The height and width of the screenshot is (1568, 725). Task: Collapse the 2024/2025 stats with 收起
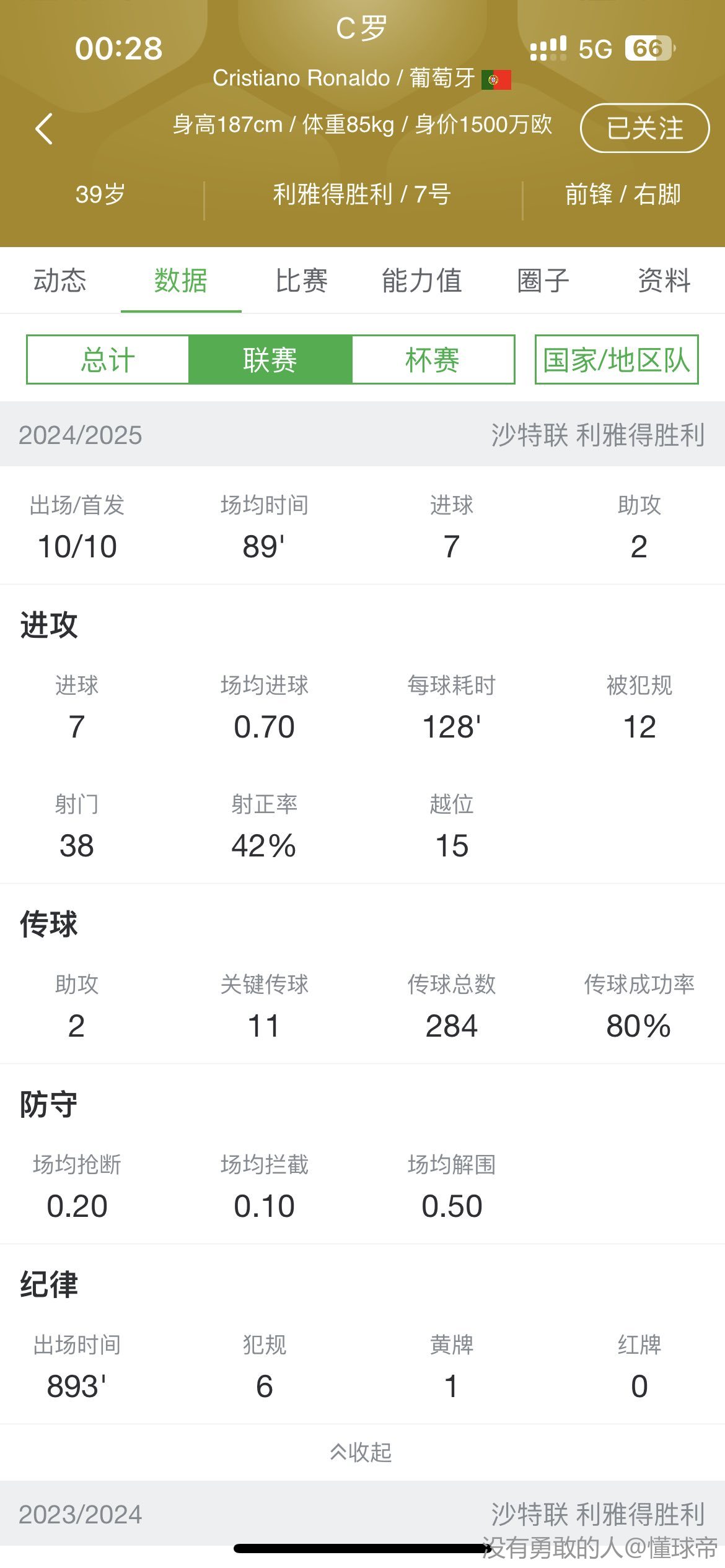[x=361, y=1452]
